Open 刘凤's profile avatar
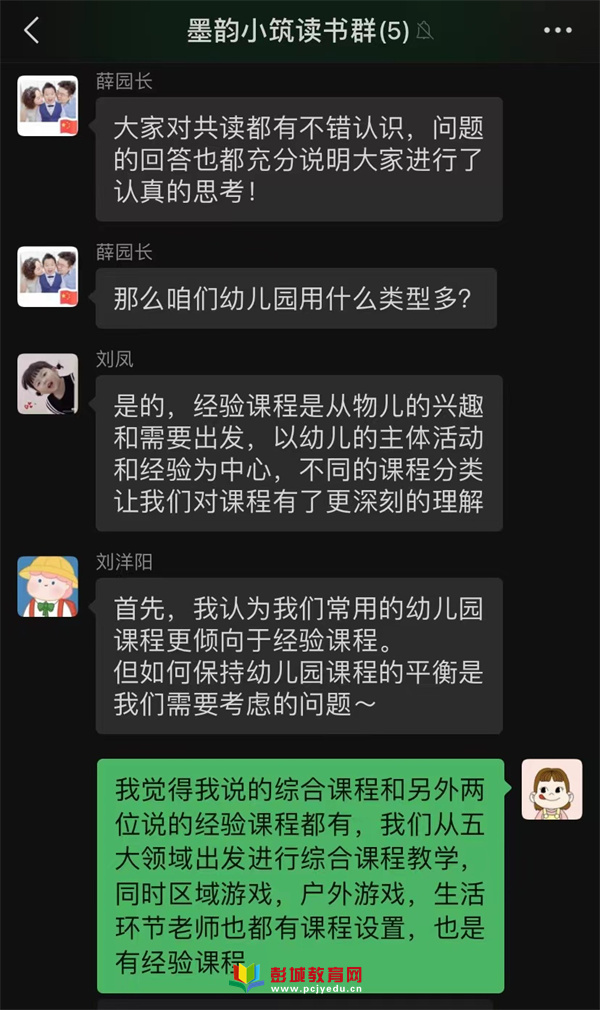Image resolution: width=600 pixels, height=1010 pixels. pos(48,384)
